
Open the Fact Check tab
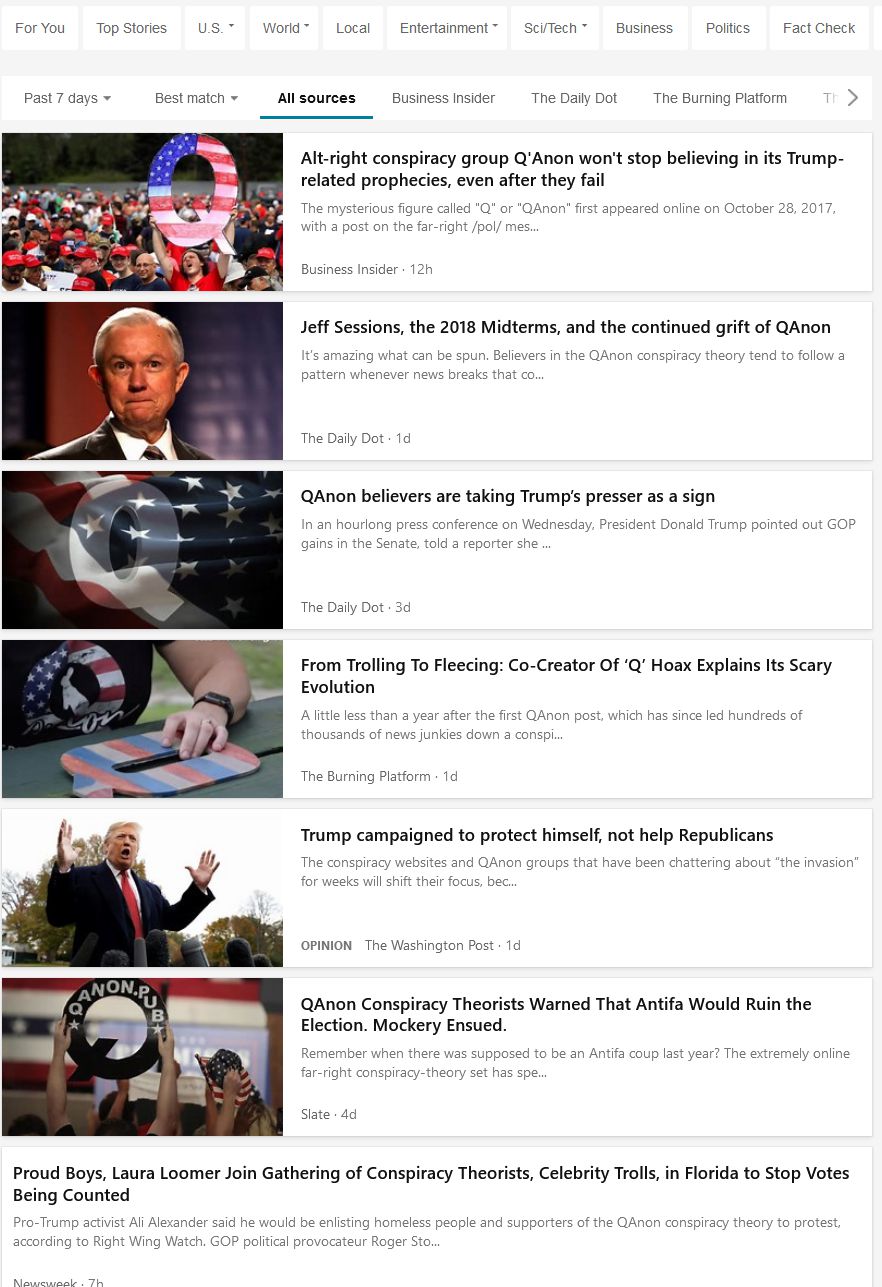pos(819,28)
